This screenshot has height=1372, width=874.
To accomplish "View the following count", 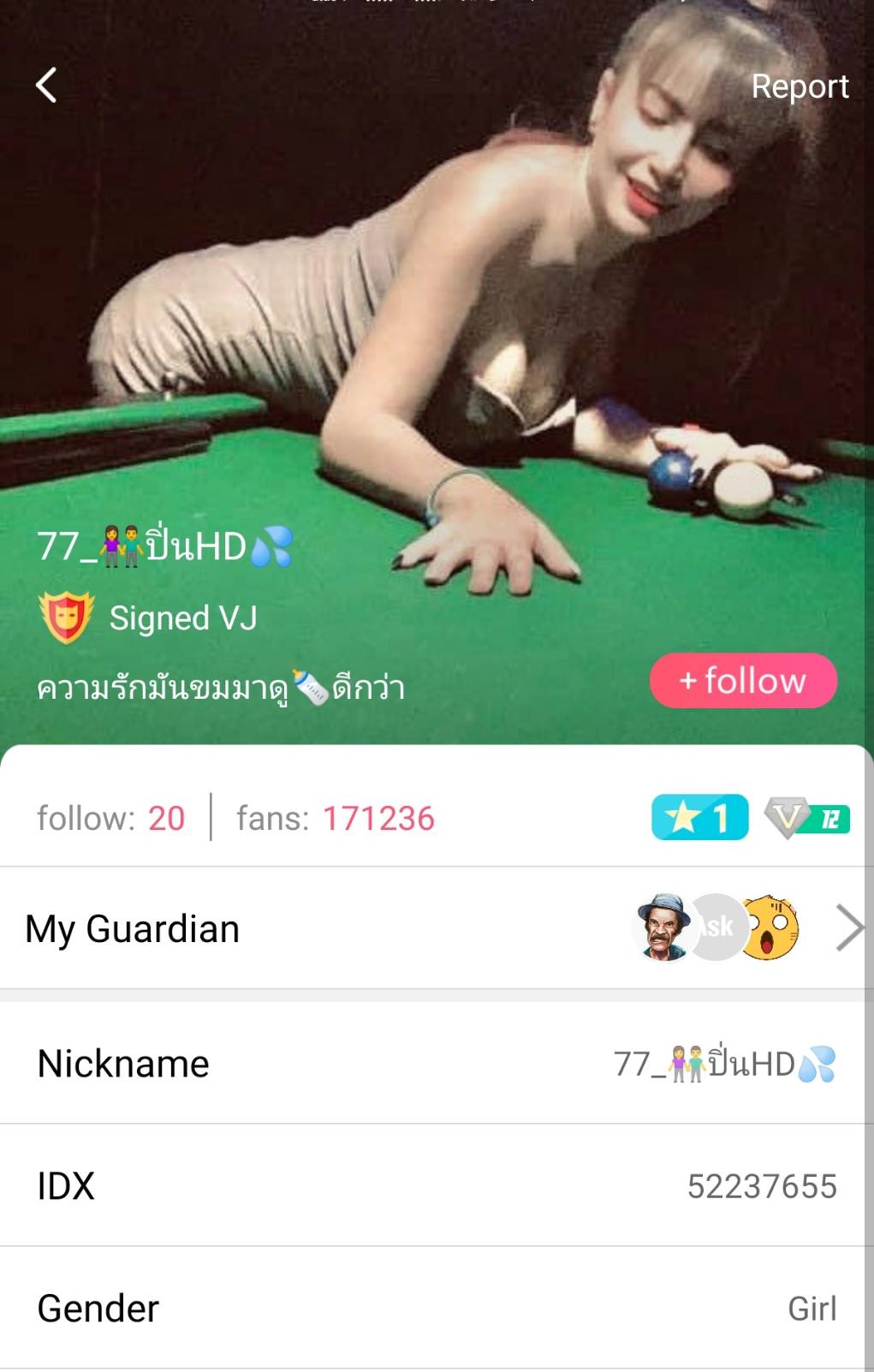I will pos(111,819).
